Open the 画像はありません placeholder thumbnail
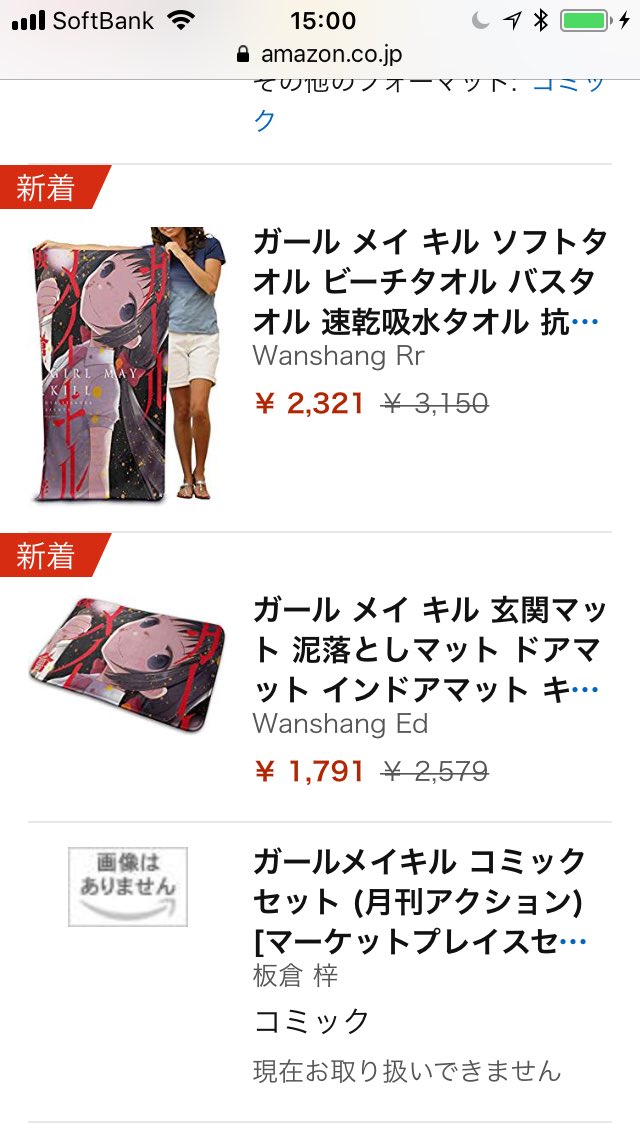Screen dimensions: 640x1136 128,887
